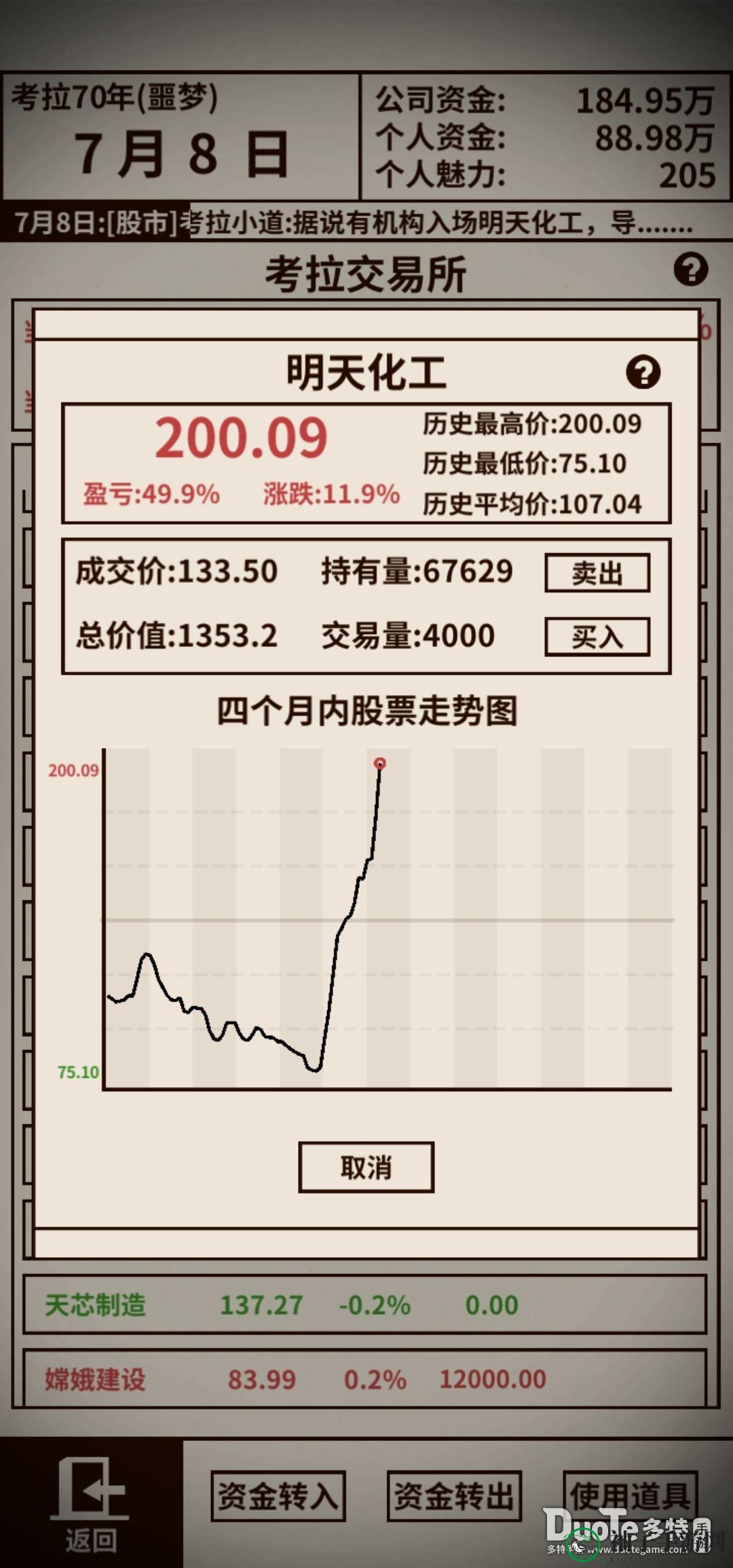Screen dimensions: 733x1568
Task: Tap the 买入 buy button
Action: pyautogui.click(x=597, y=637)
